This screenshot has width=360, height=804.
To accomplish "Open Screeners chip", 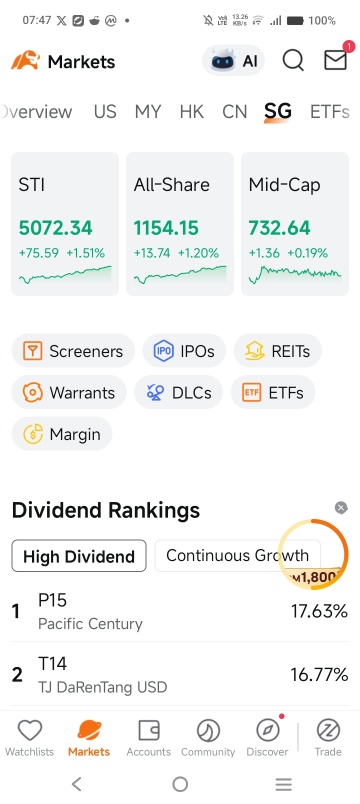I will coord(73,351).
